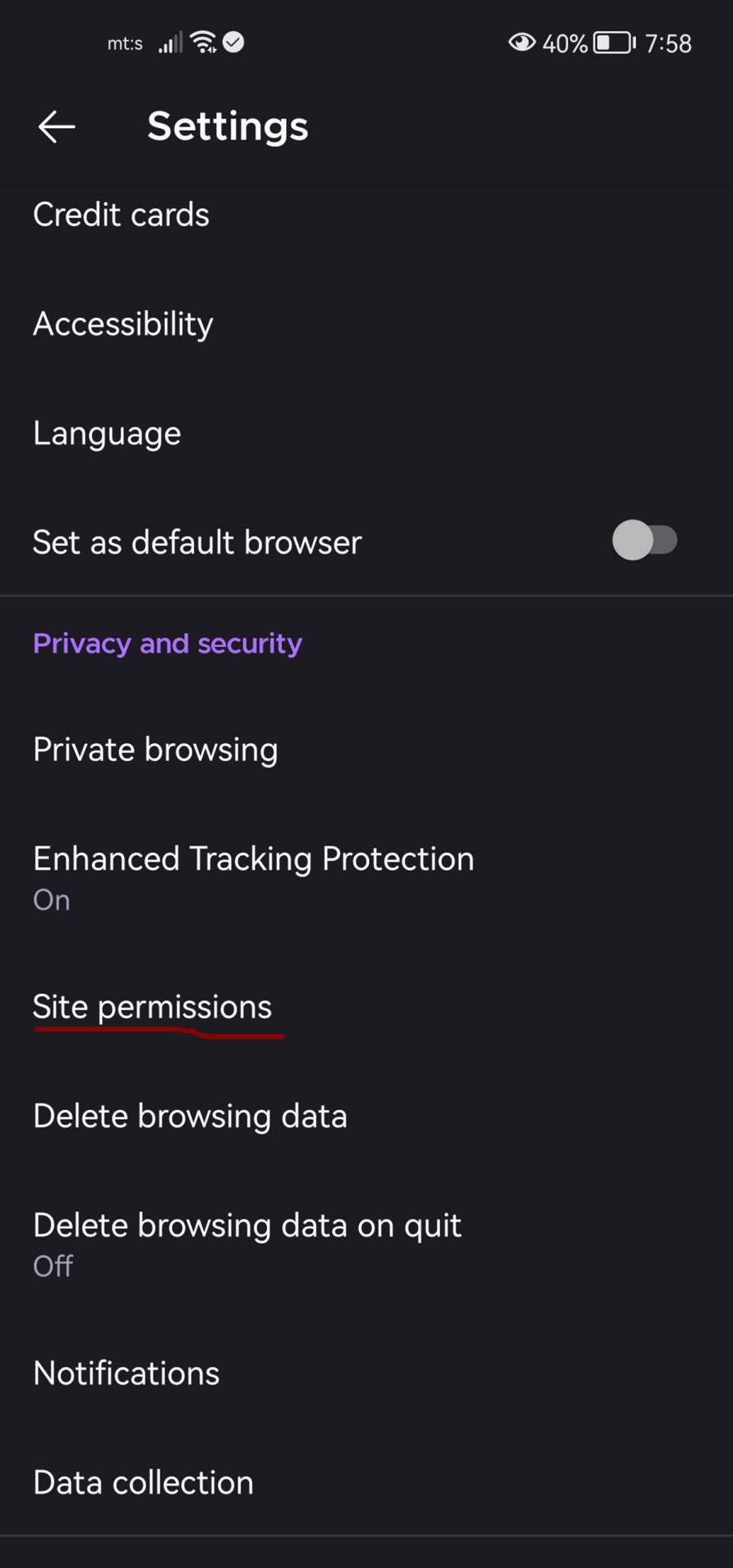
Task: Tap the mt:s carrier label
Action: click(x=124, y=44)
